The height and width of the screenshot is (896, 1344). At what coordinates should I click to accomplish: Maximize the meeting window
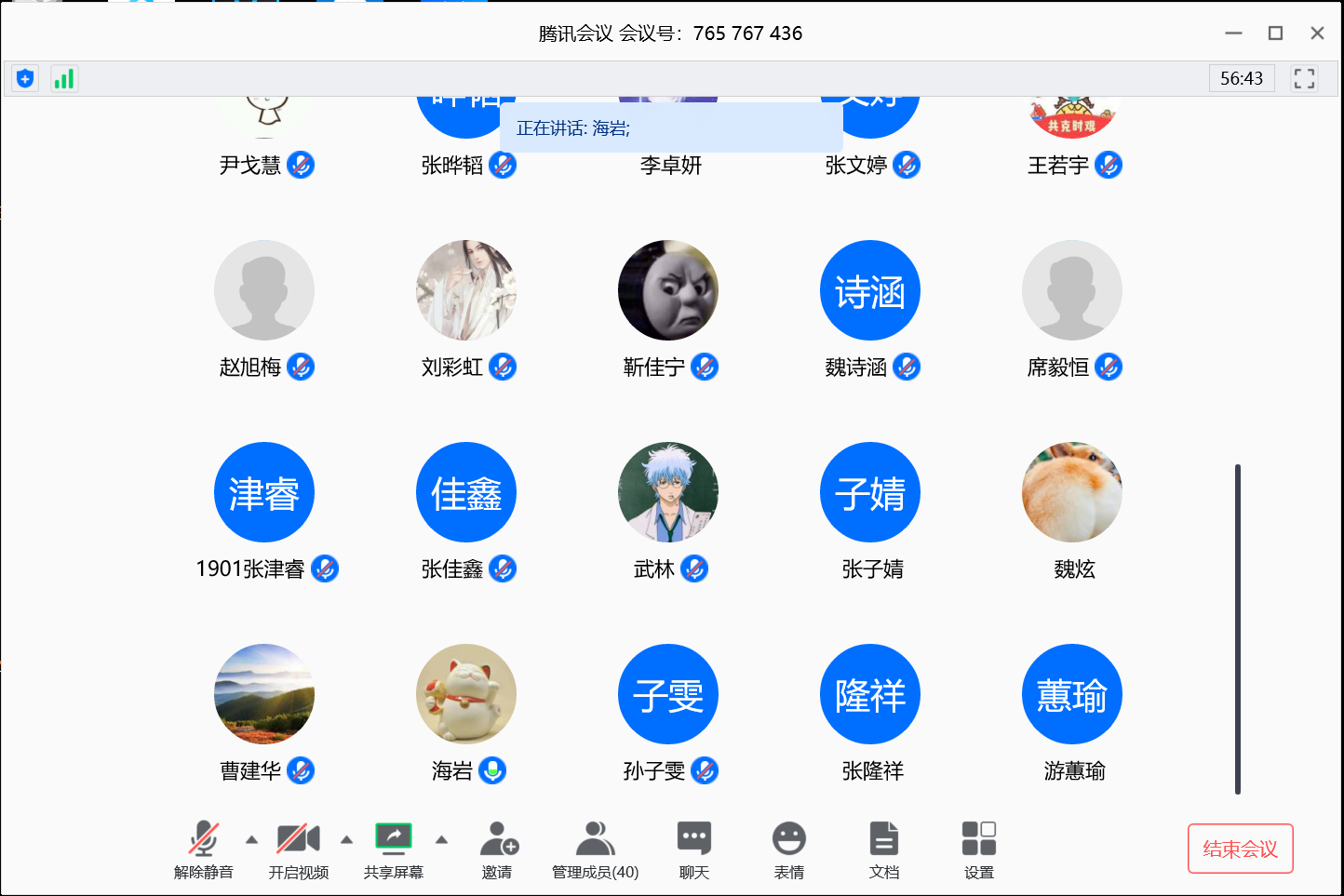click(1275, 33)
